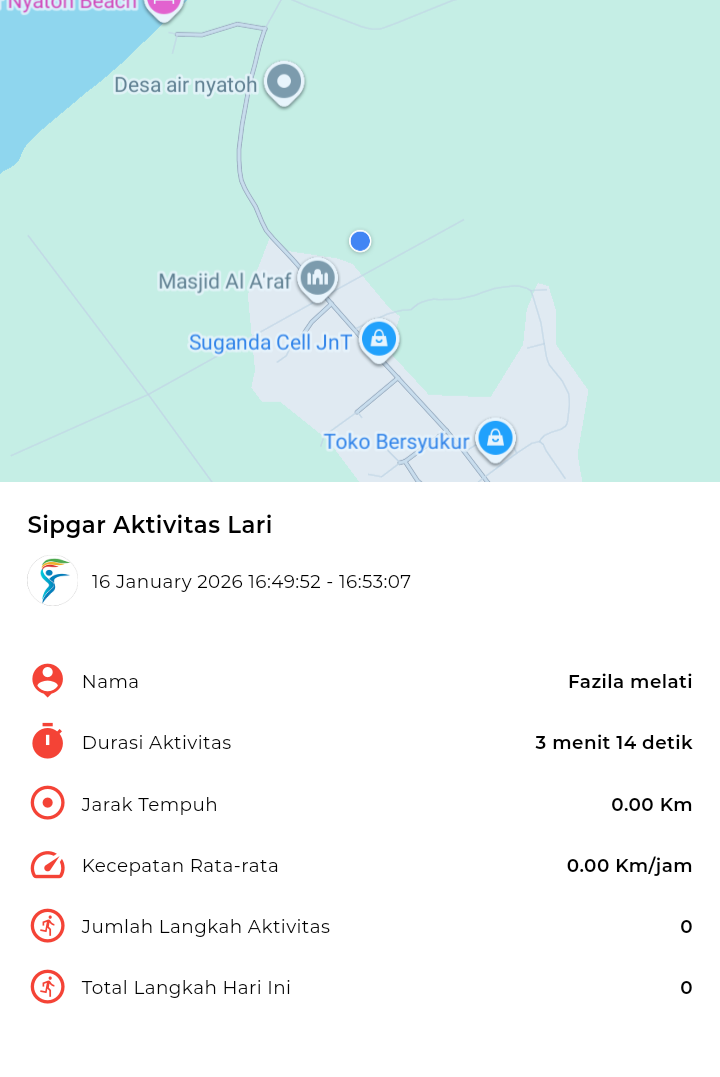Viewport: 720px width, 1077px height.
Task: Select the pink Nyatoh Beach marker
Action: pos(164,6)
